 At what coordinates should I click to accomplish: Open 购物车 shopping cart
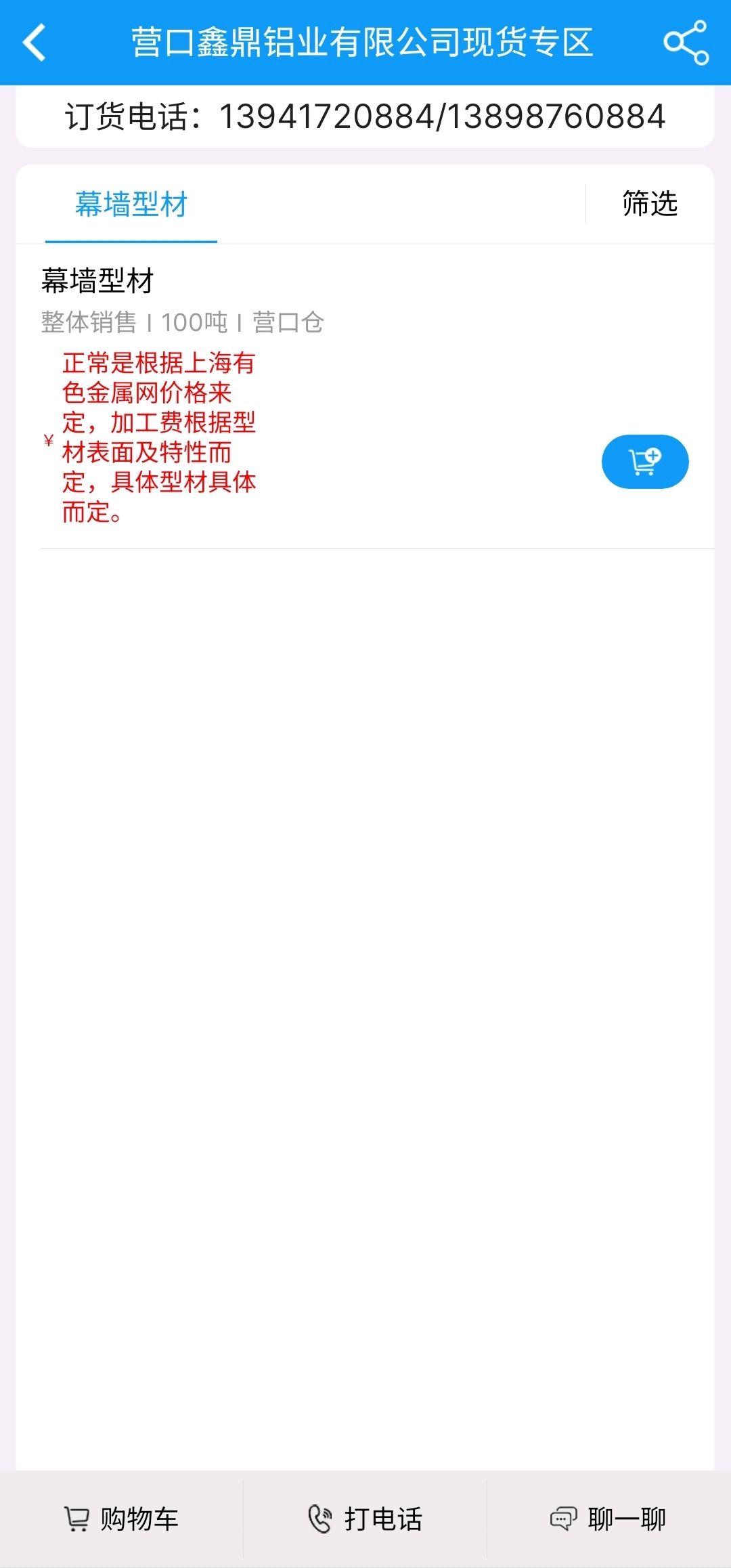[122, 1519]
